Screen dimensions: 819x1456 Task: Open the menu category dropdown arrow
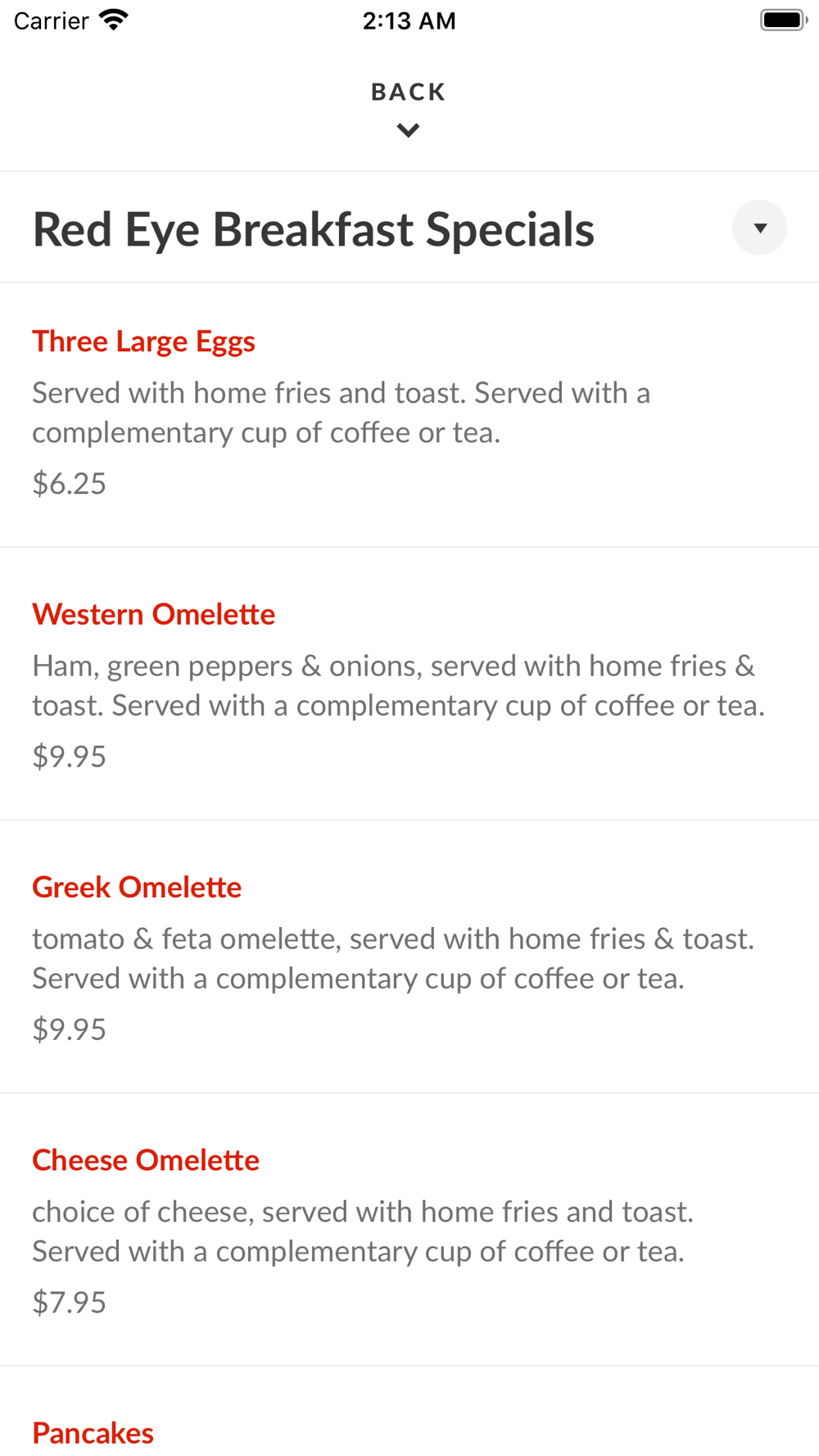click(759, 228)
